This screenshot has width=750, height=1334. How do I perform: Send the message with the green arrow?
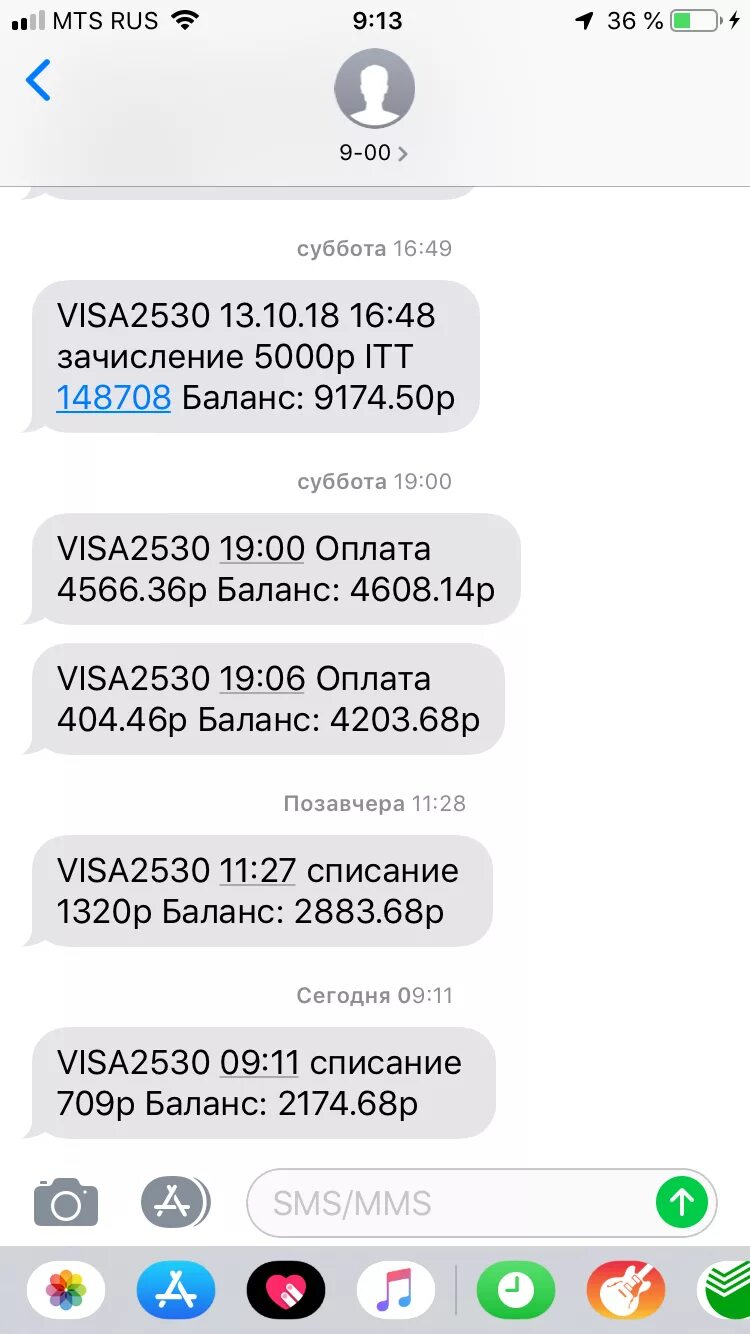682,1202
